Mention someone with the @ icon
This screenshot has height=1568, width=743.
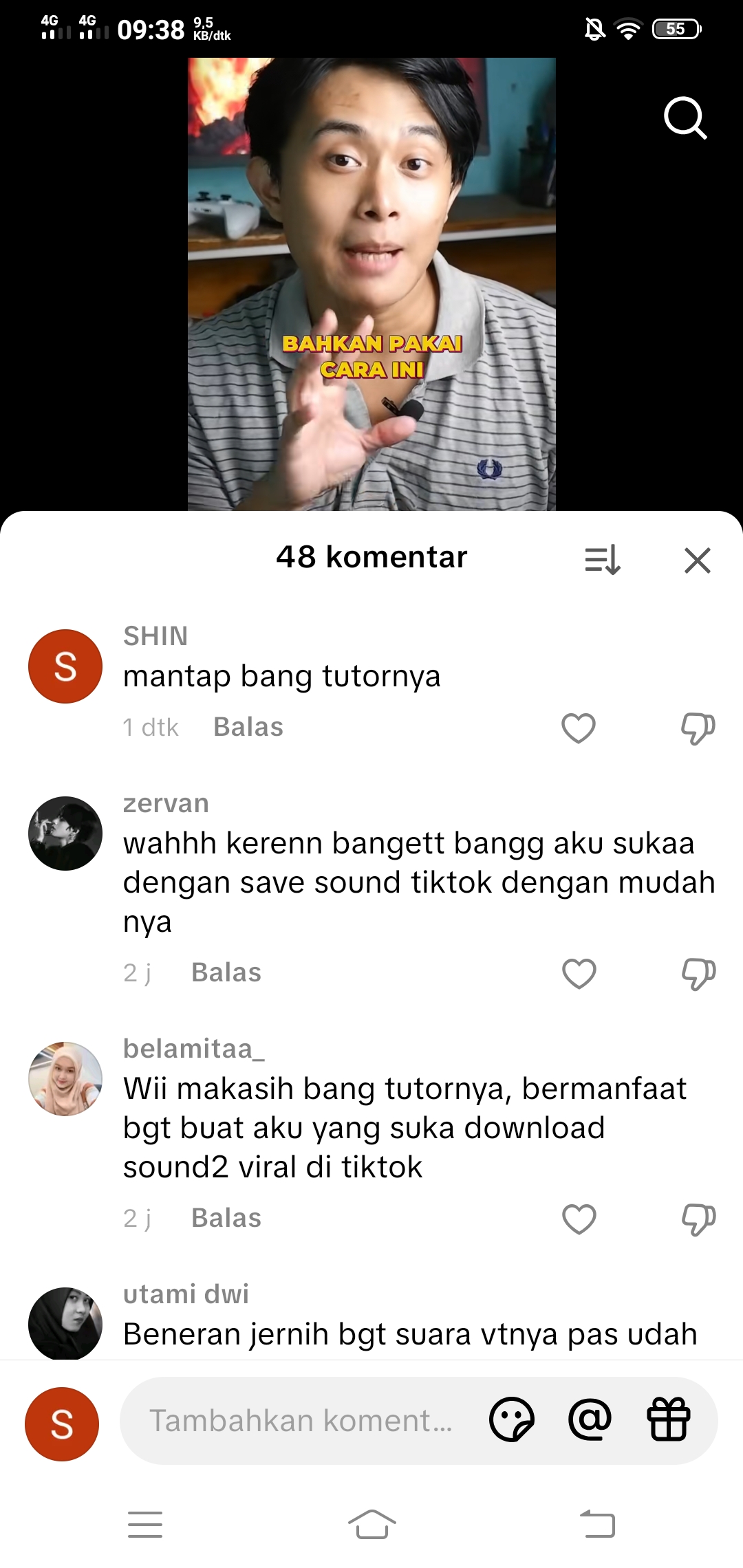coord(590,1419)
